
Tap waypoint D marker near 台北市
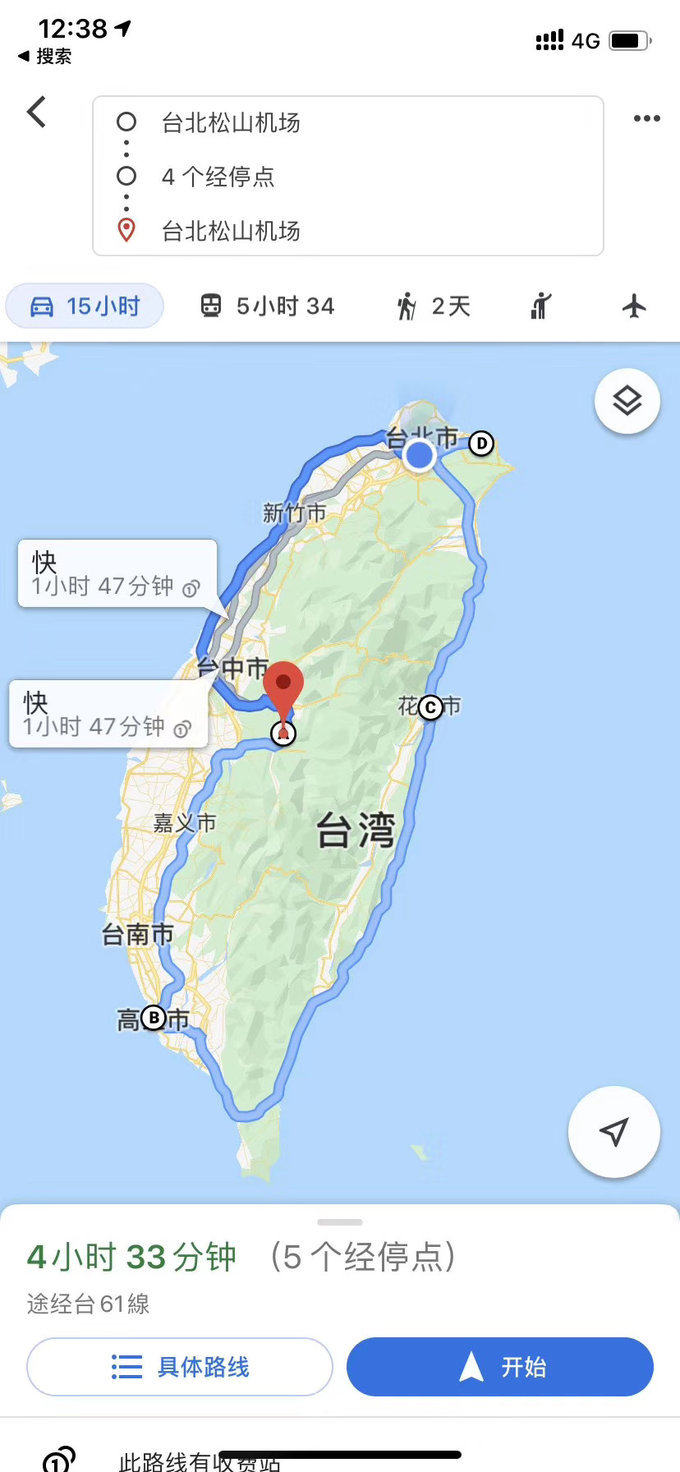click(482, 443)
